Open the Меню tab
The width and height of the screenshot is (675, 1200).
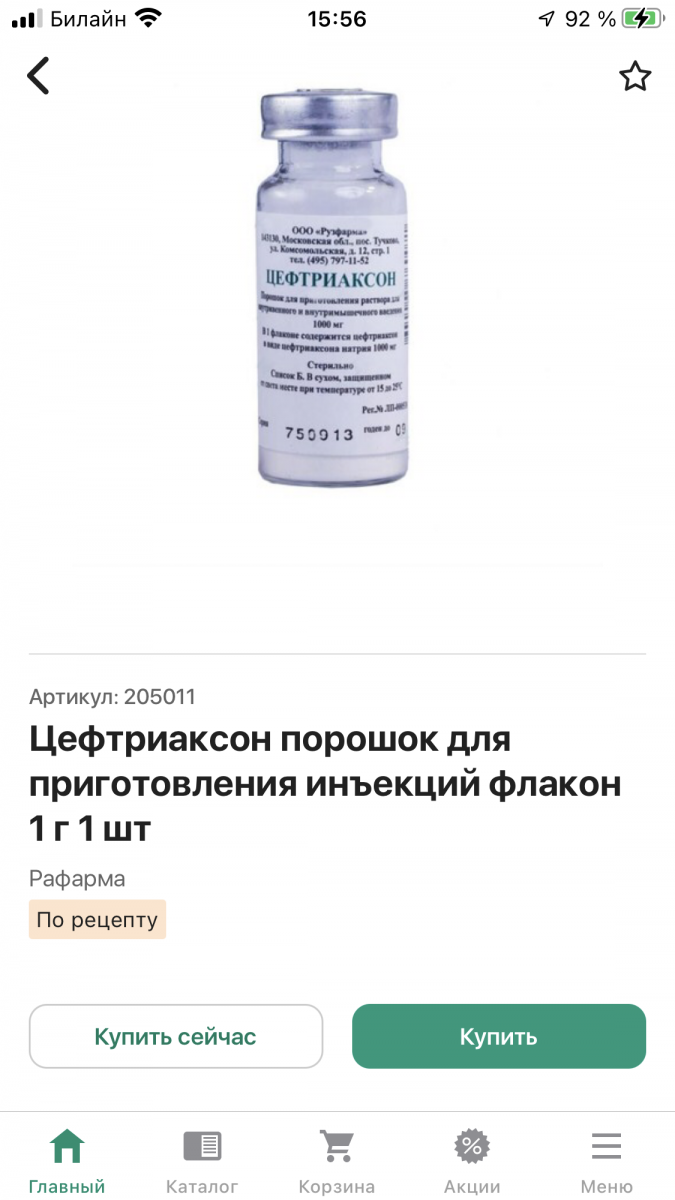tap(607, 1162)
